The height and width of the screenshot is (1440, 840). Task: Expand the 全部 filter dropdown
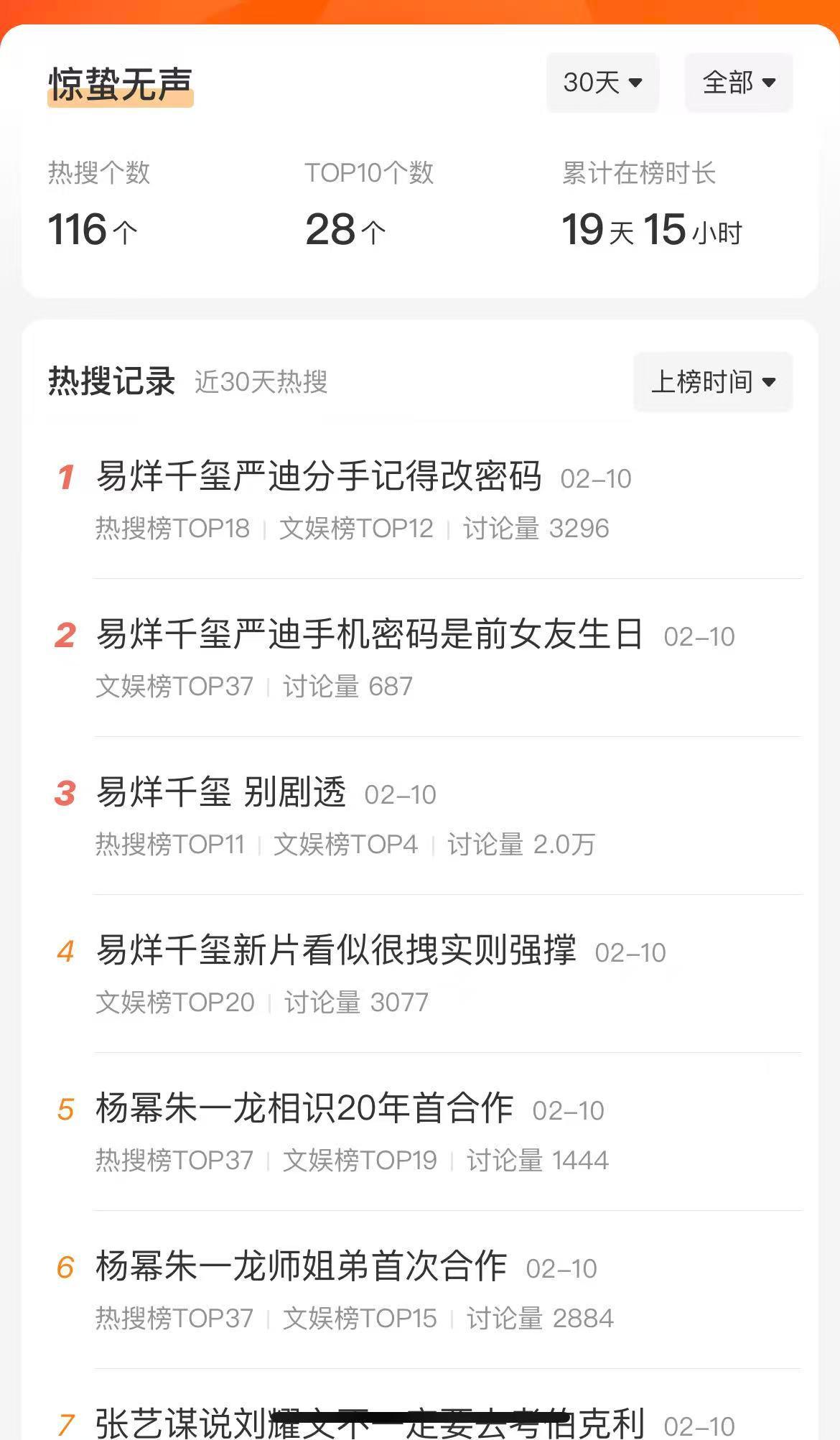[x=738, y=83]
